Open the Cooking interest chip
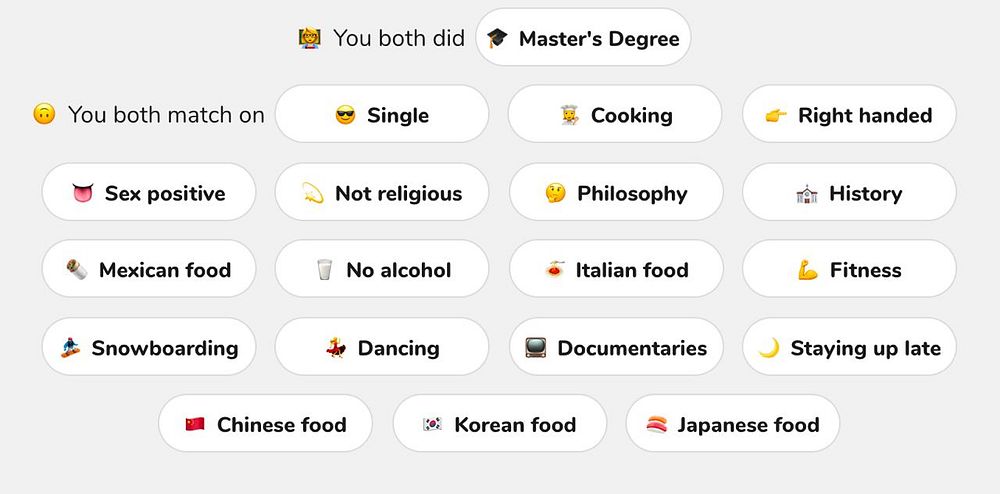The height and width of the screenshot is (494, 1000). point(615,115)
